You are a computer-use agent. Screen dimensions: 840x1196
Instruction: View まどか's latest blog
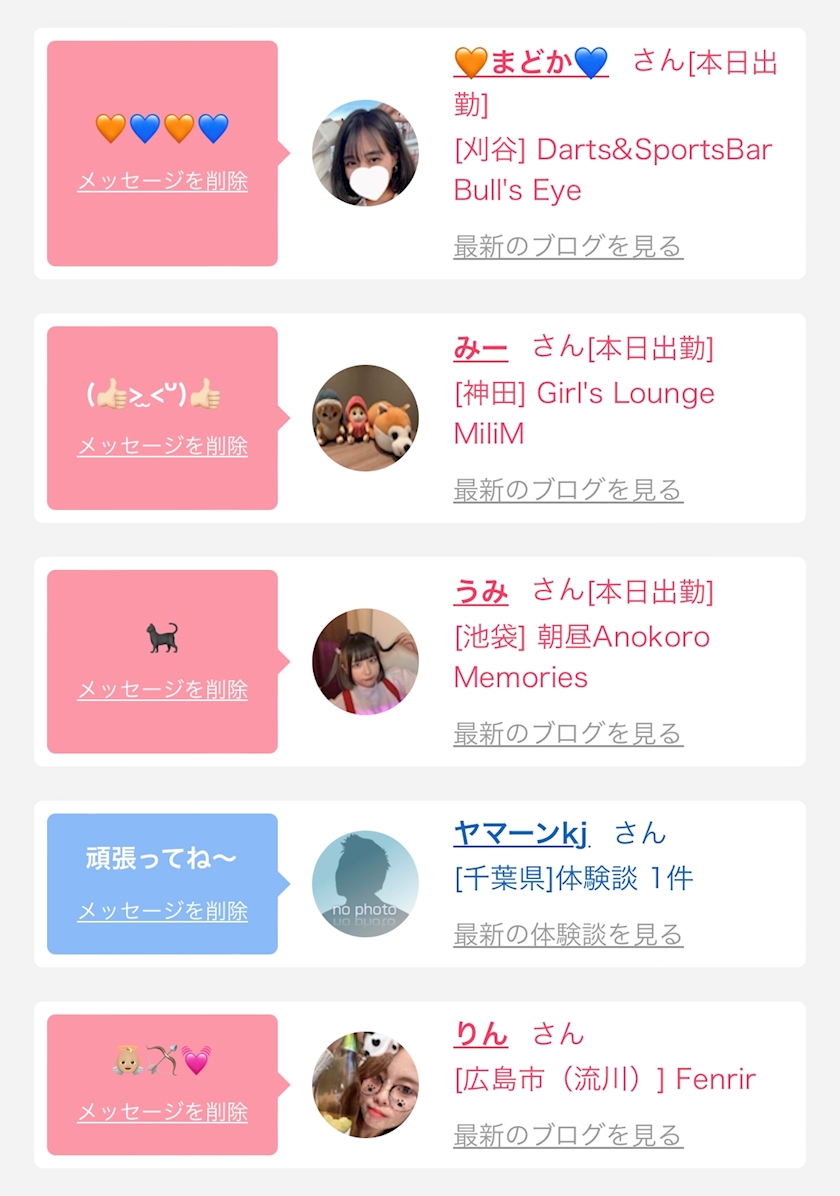pyautogui.click(x=568, y=246)
